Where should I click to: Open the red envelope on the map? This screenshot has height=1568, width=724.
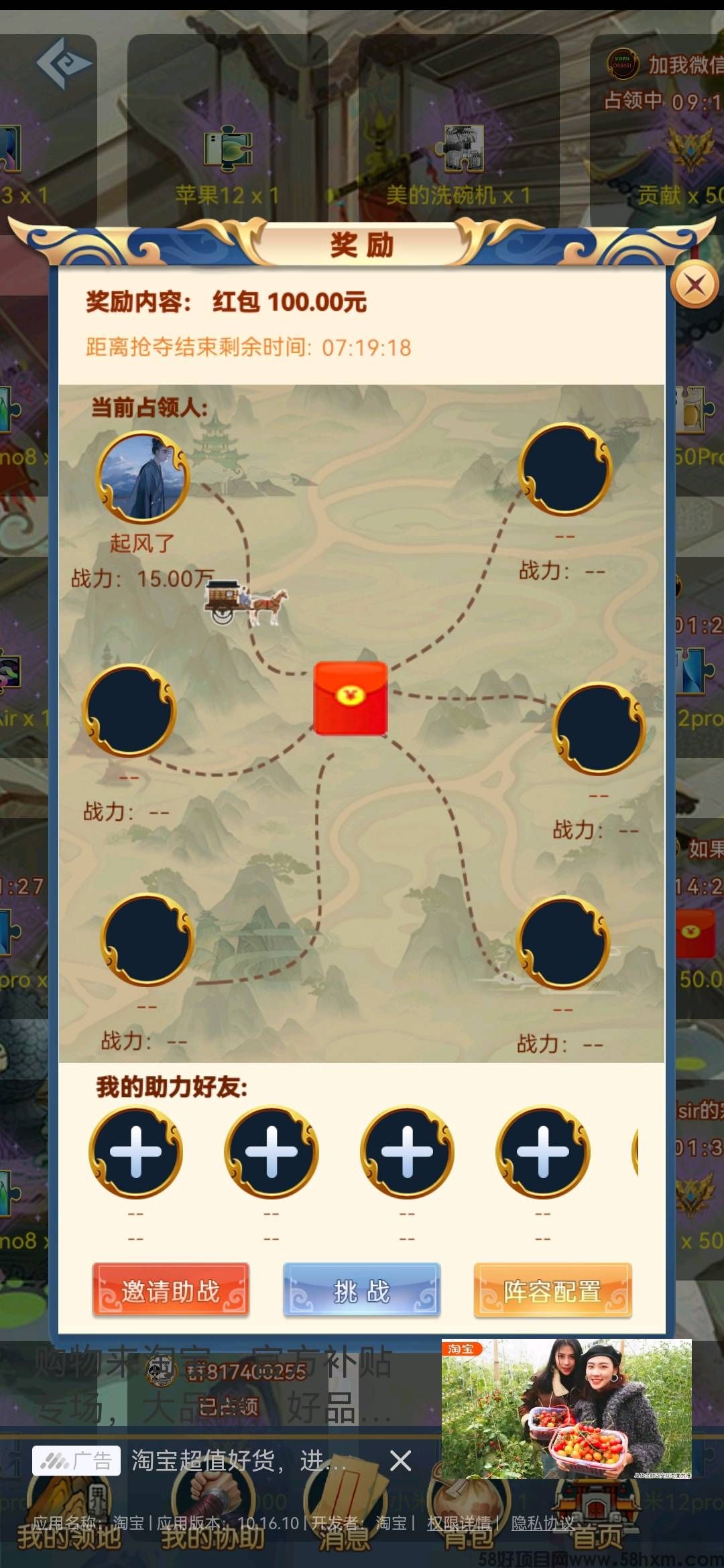(x=351, y=698)
